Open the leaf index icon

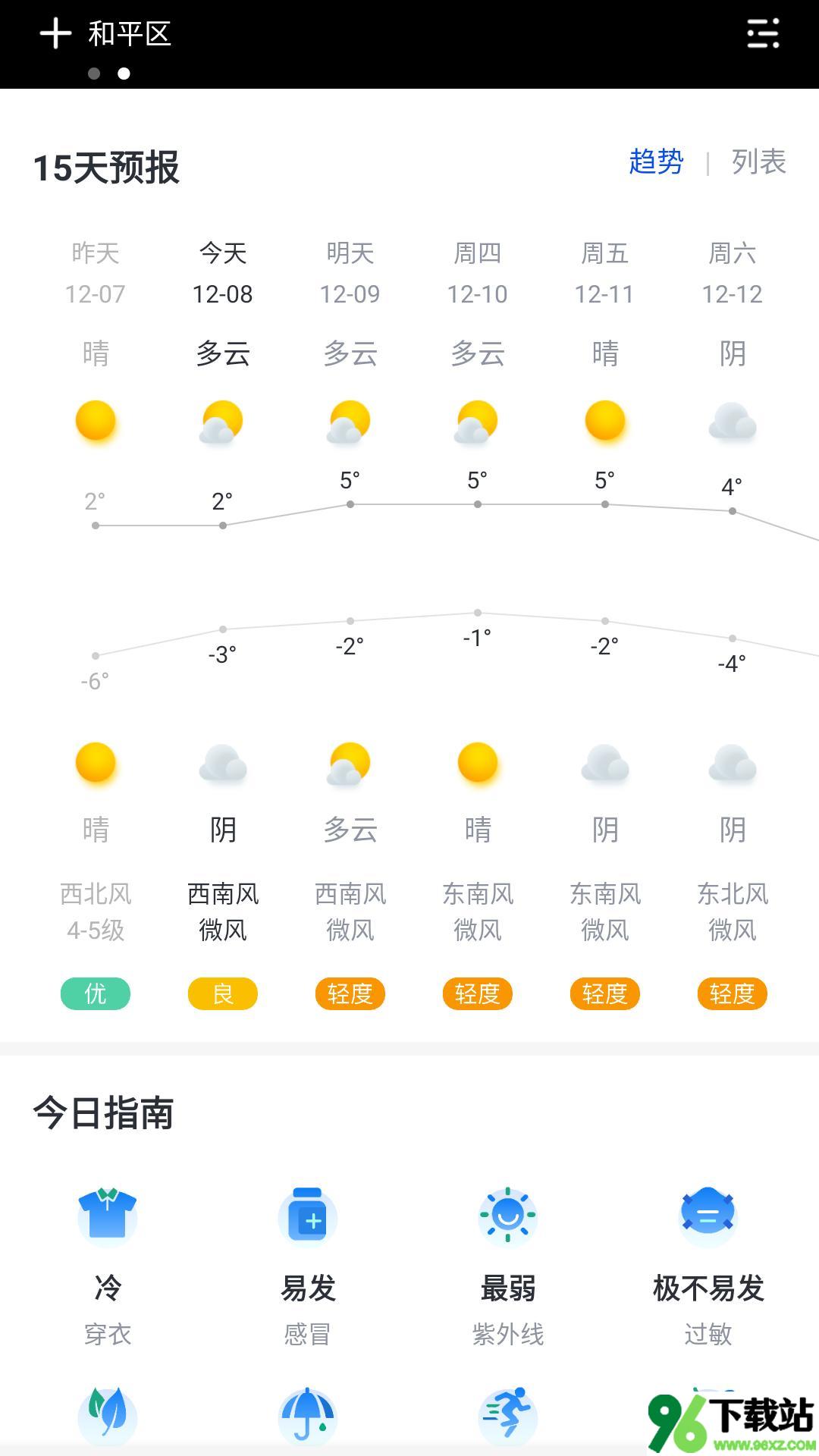108,1415
